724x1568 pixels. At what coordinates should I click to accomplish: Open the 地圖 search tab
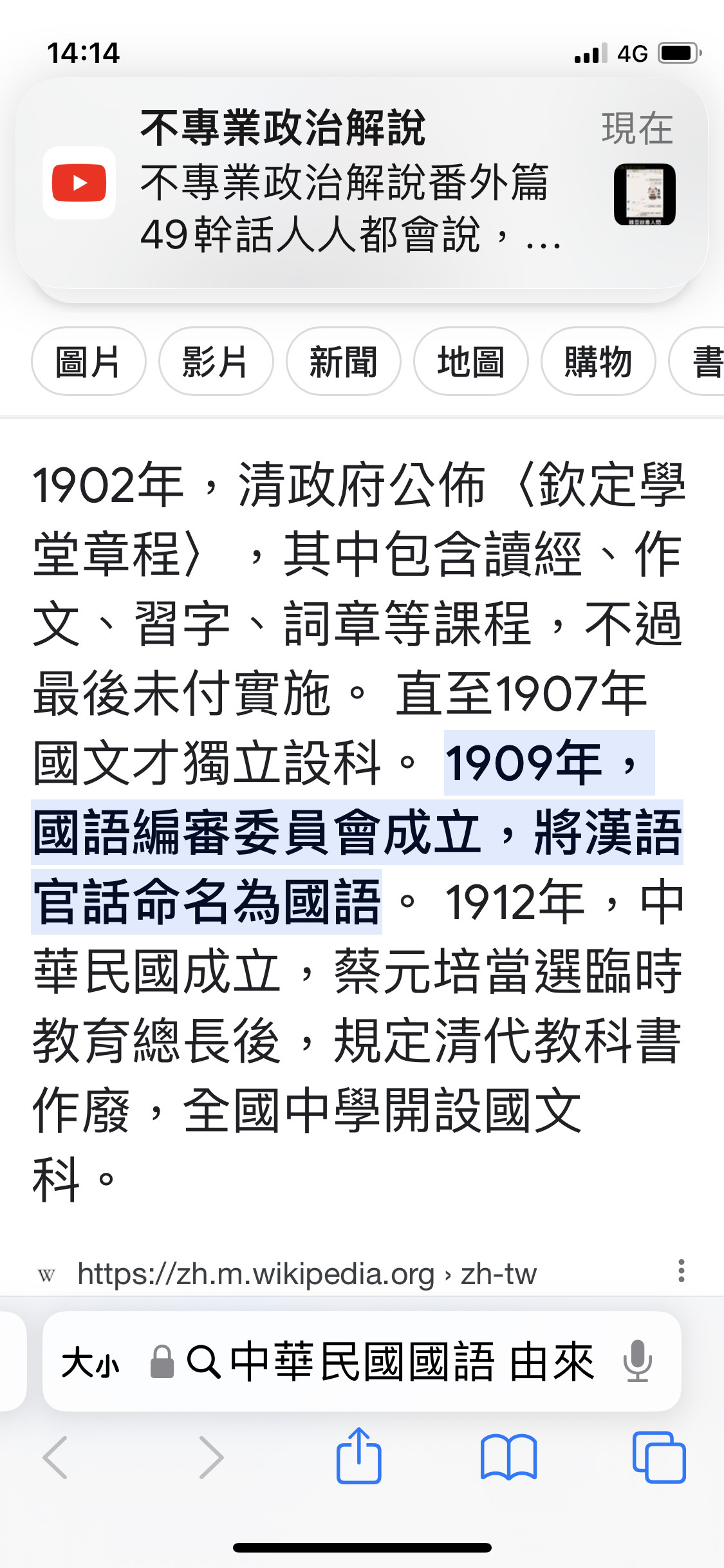pos(470,361)
